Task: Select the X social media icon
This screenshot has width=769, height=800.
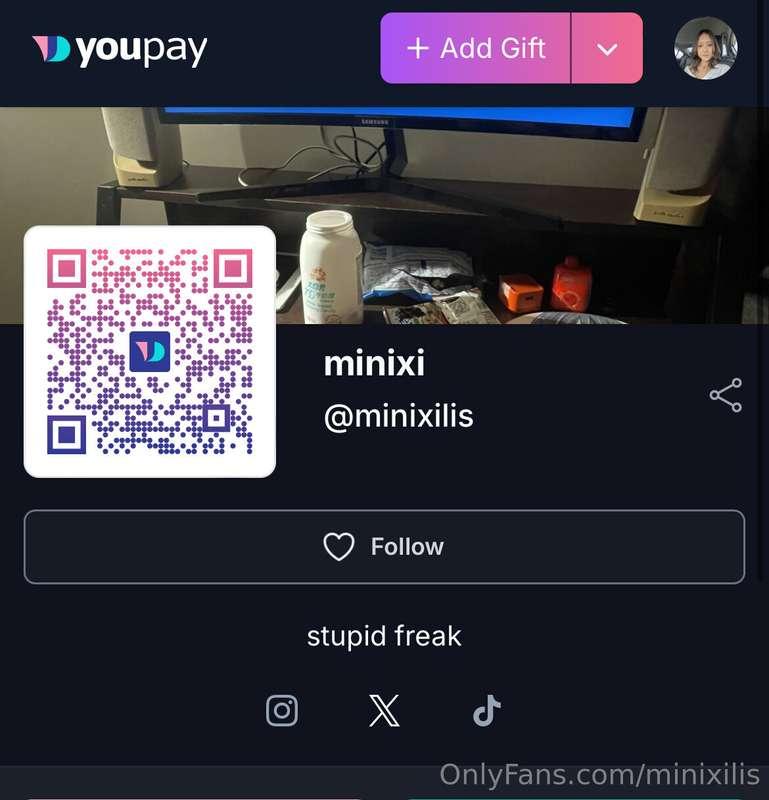Action: pos(384,711)
